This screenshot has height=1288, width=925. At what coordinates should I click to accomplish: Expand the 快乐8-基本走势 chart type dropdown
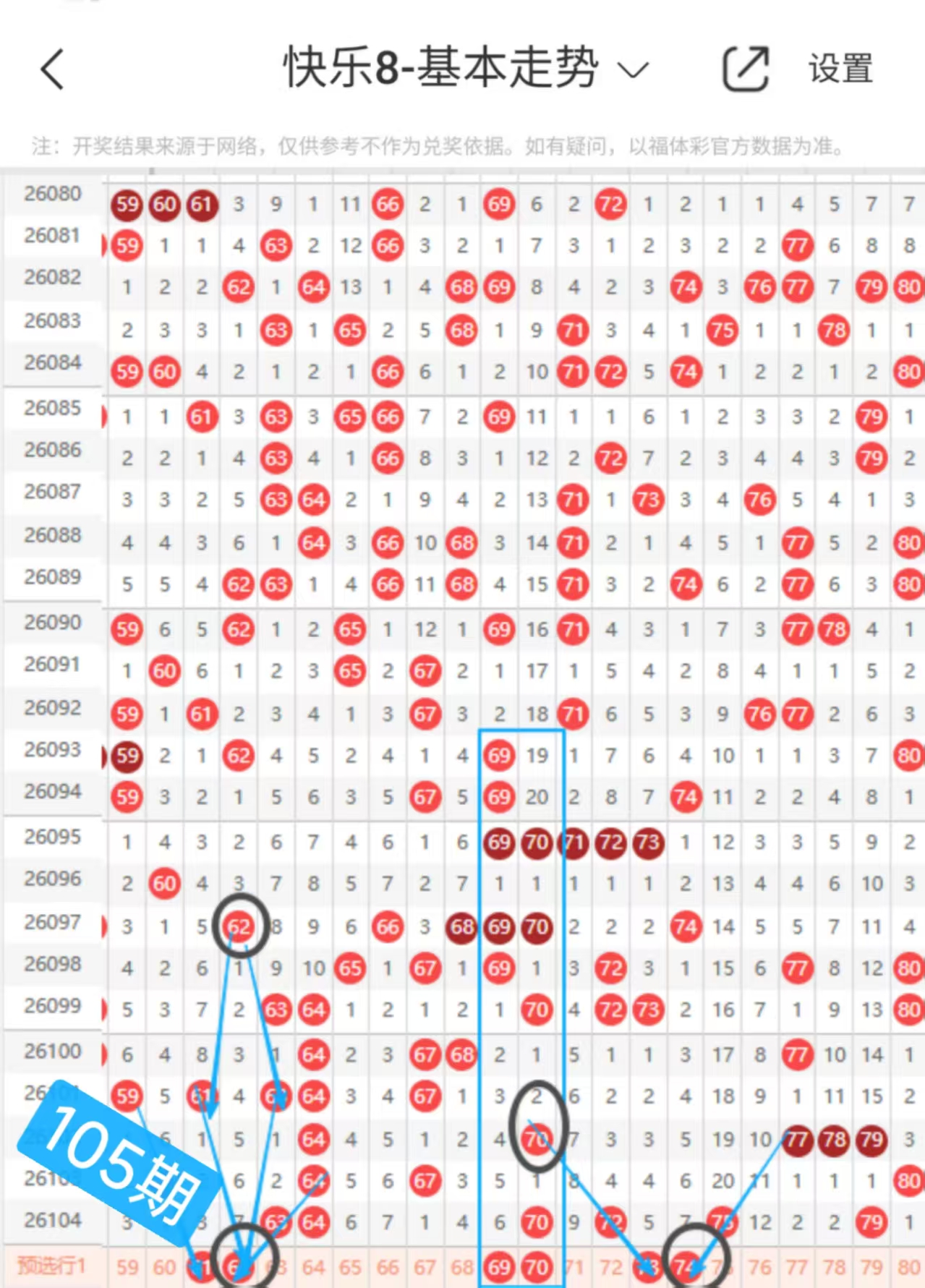pyautogui.click(x=466, y=68)
